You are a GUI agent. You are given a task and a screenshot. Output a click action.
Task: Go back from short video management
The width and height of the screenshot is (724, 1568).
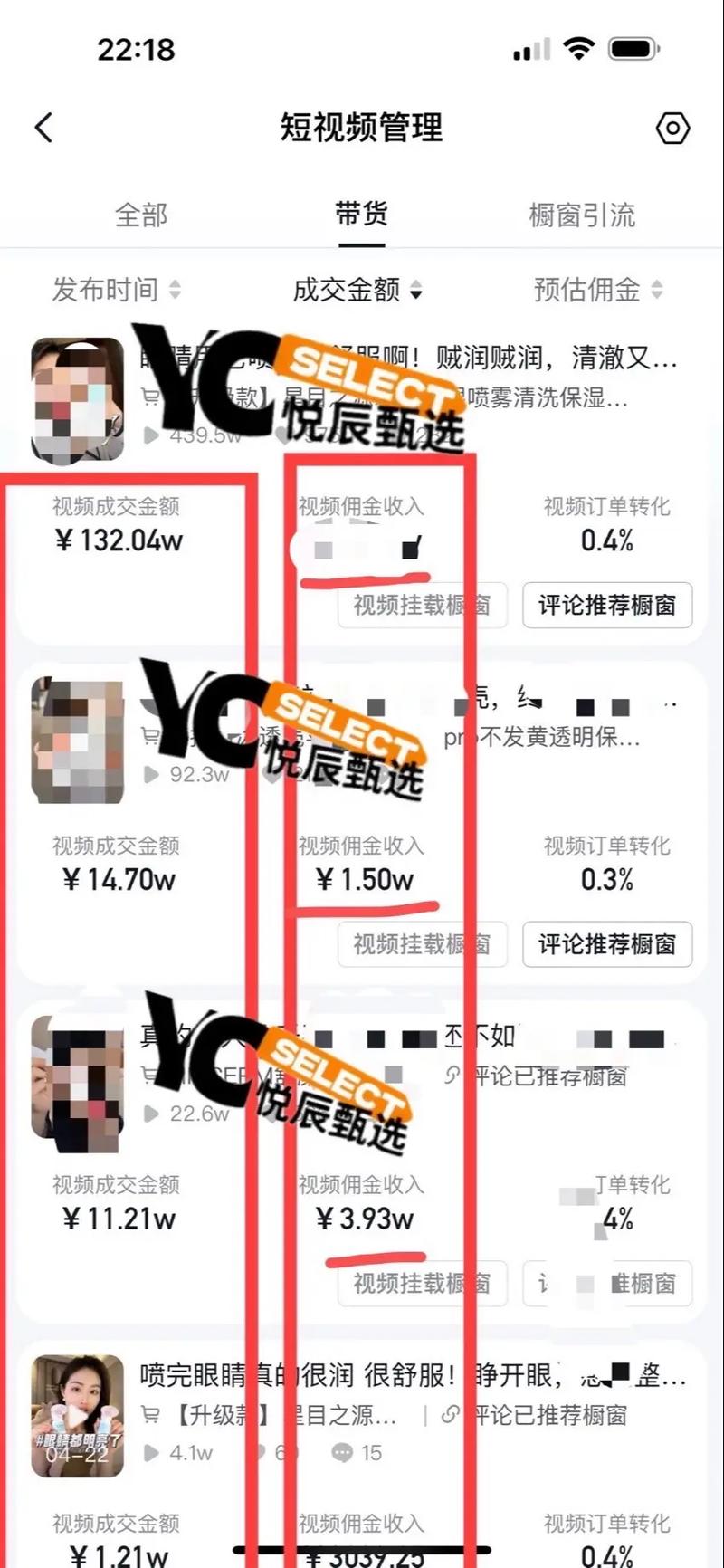coord(43,128)
